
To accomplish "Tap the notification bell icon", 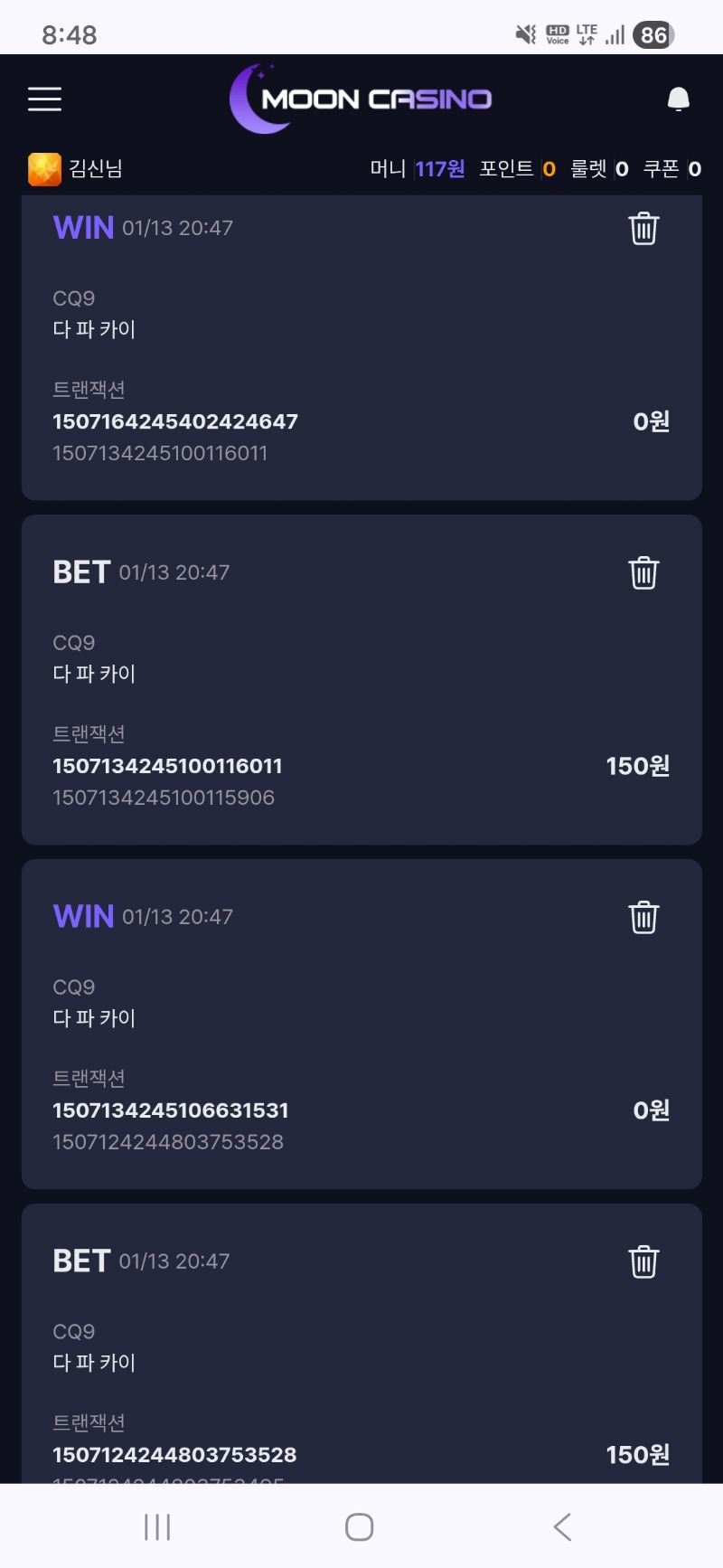I will coord(678,98).
